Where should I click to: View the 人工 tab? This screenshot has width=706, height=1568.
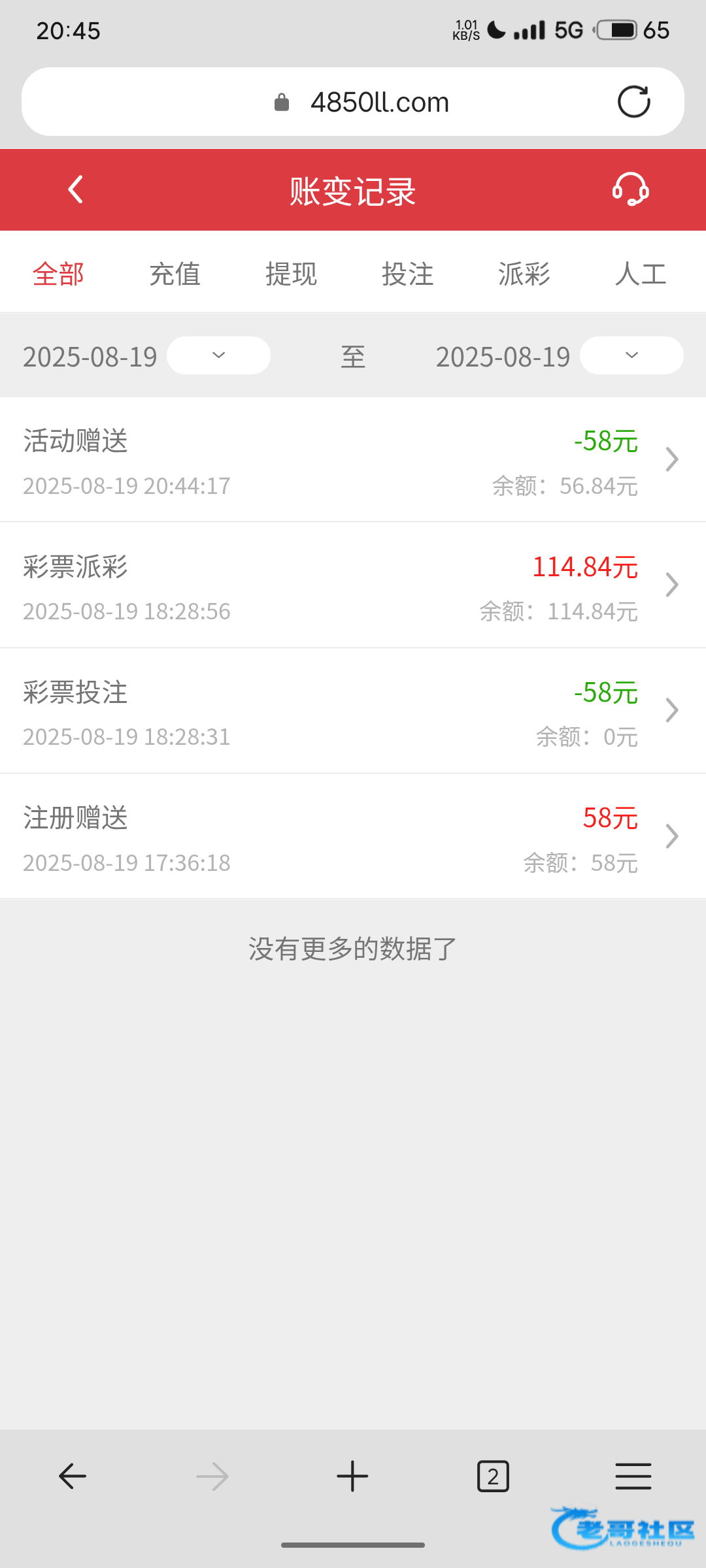coord(640,274)
